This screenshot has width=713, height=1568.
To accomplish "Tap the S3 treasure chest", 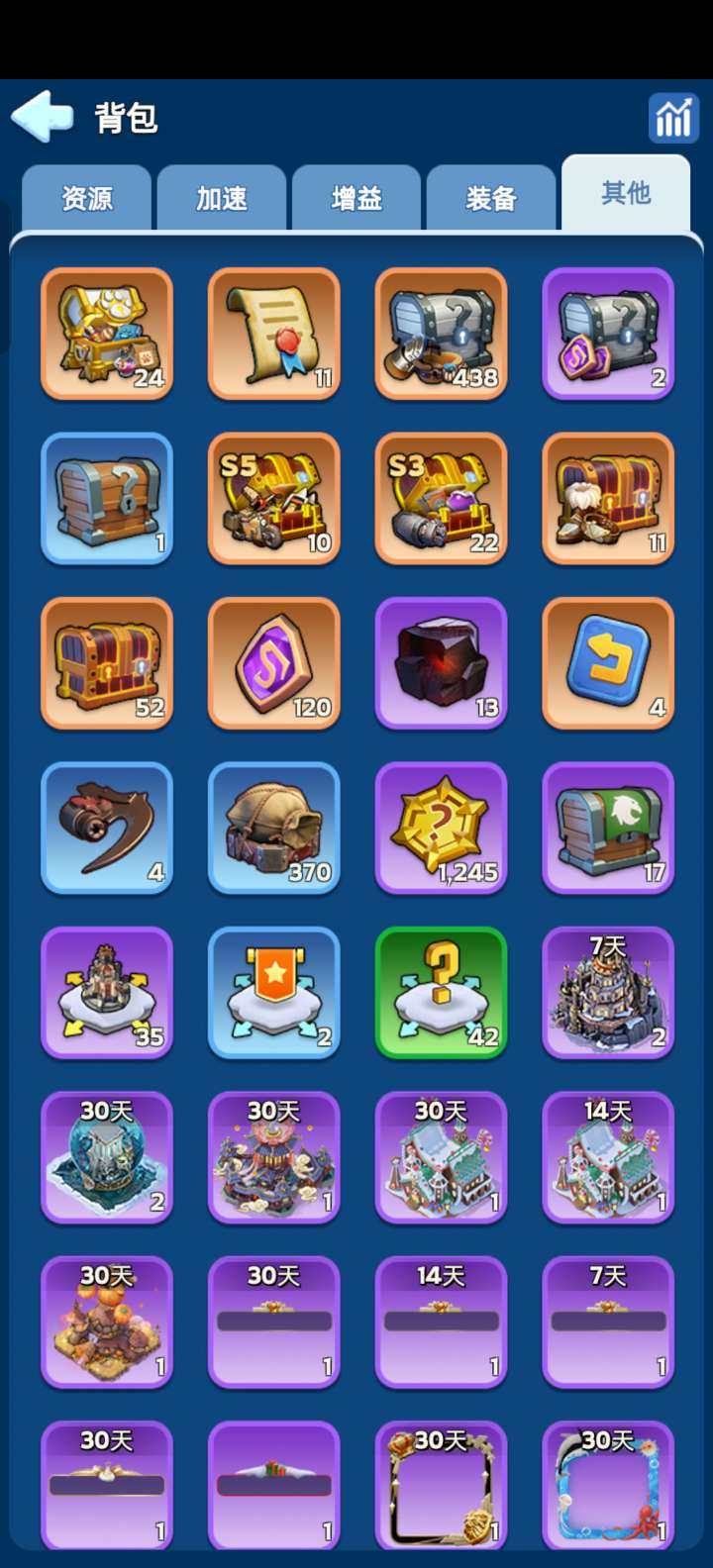I will [x=441, y=498].
